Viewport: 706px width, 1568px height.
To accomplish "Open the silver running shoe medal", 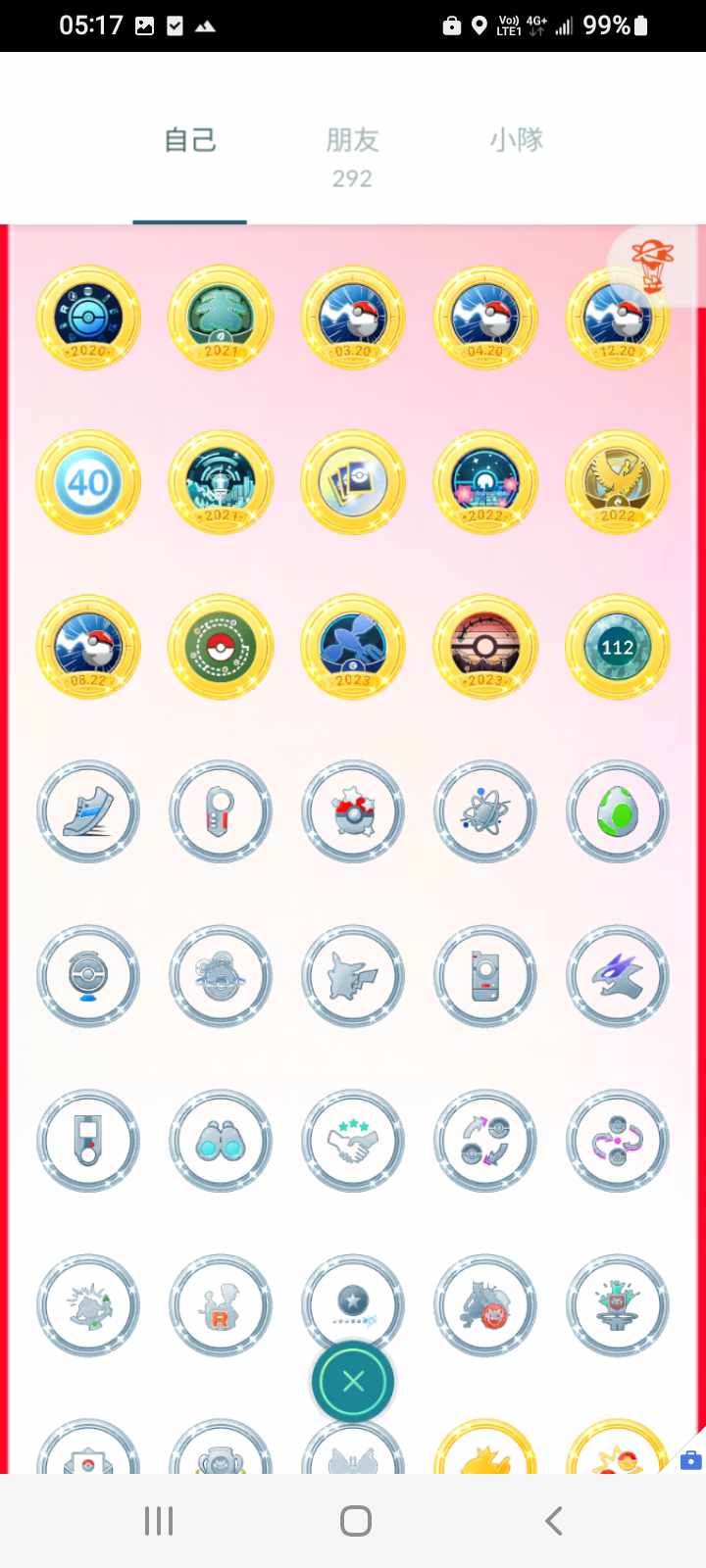I will pyautogui.click(x=88, y=812).
